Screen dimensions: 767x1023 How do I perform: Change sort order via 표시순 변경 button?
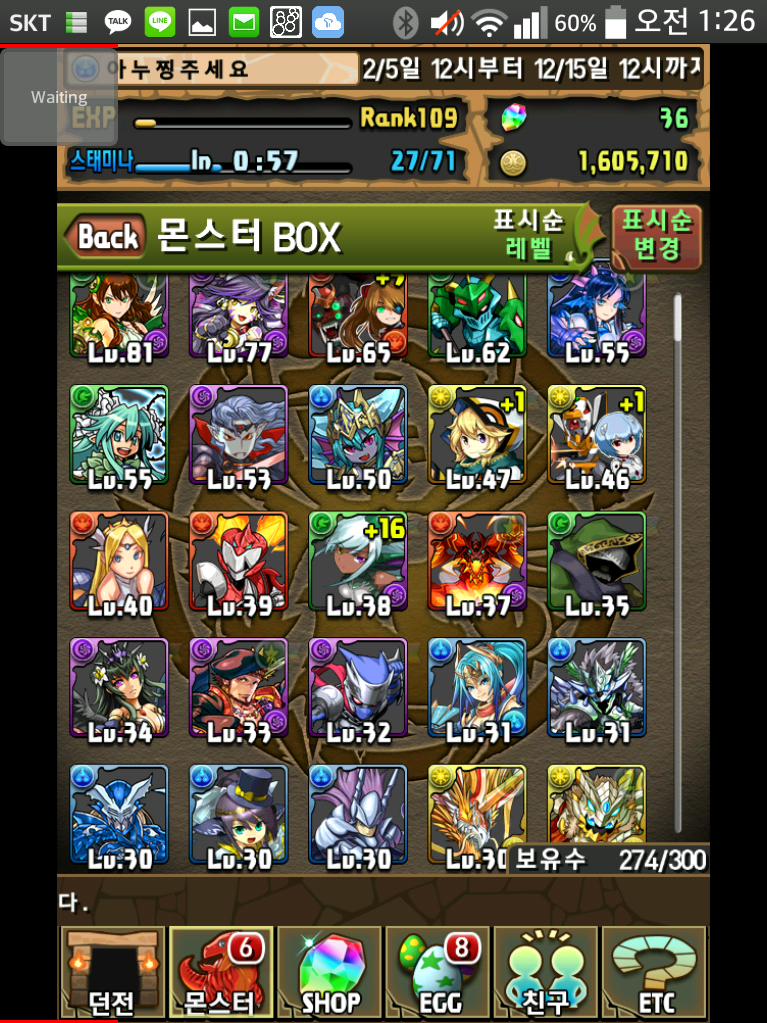click(656, 236)
